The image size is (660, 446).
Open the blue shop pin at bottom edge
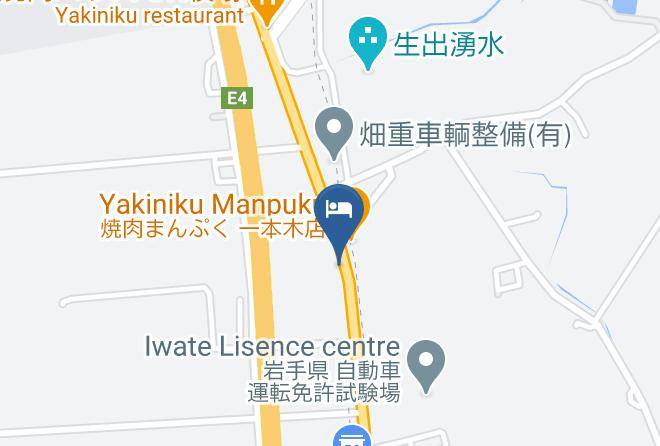pyautogui.click(x=352, y=438)
